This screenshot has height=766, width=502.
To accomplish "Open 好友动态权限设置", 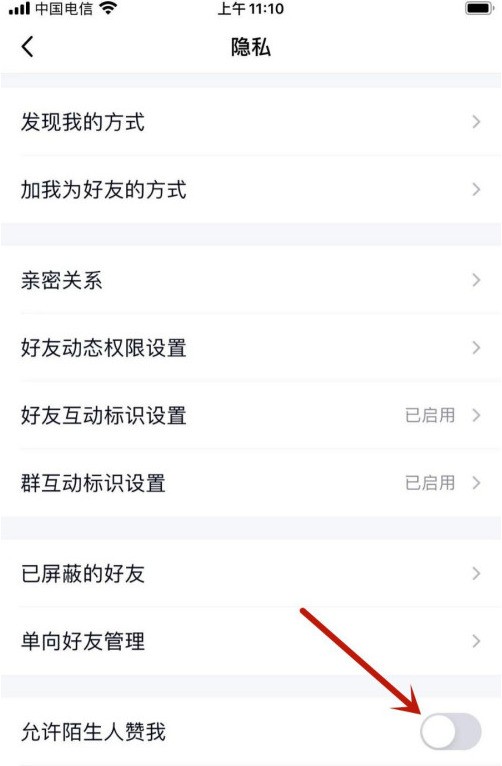I will coord(251,348).
